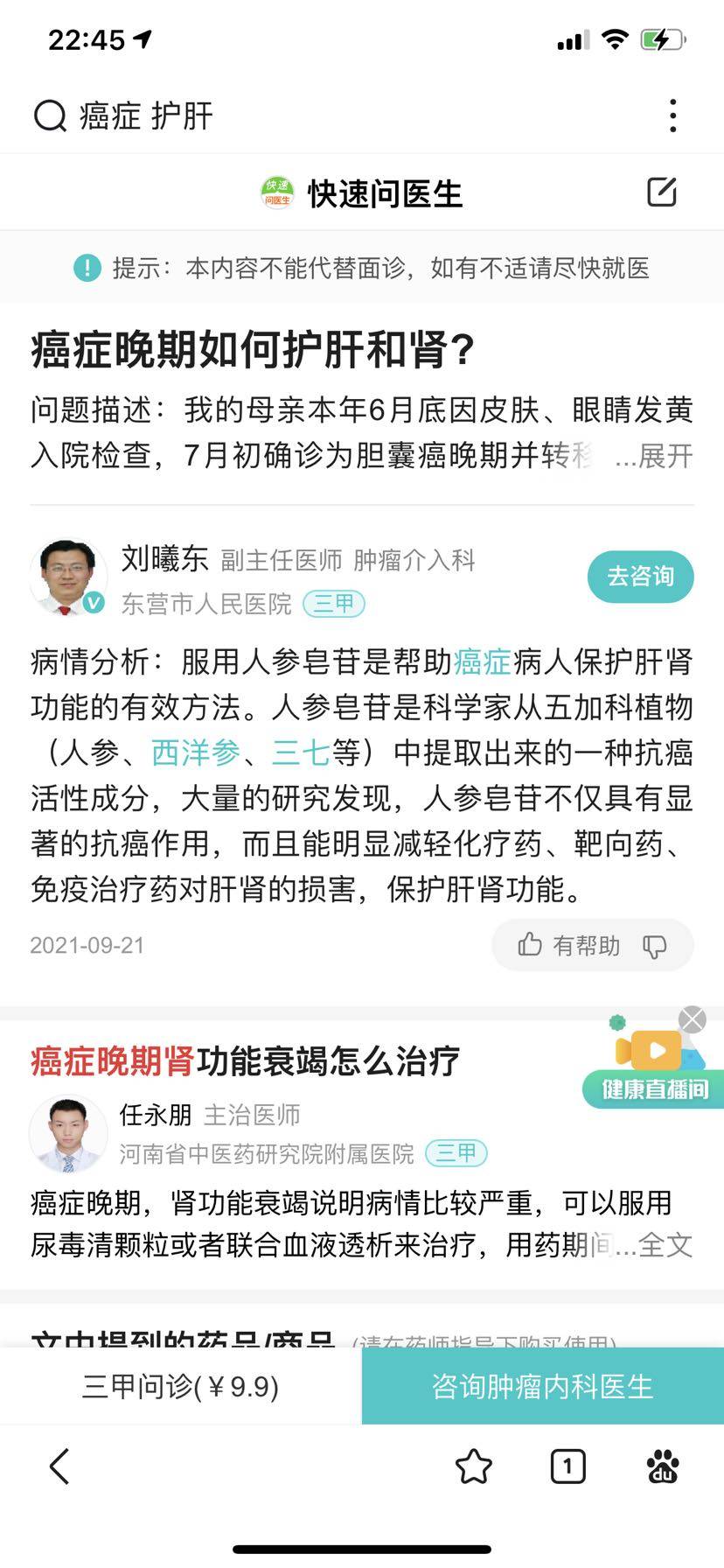This screenshot has height=1568, width=724.
Task: Open Baidu home via paw icon
Action: (x=663, y=1466)
